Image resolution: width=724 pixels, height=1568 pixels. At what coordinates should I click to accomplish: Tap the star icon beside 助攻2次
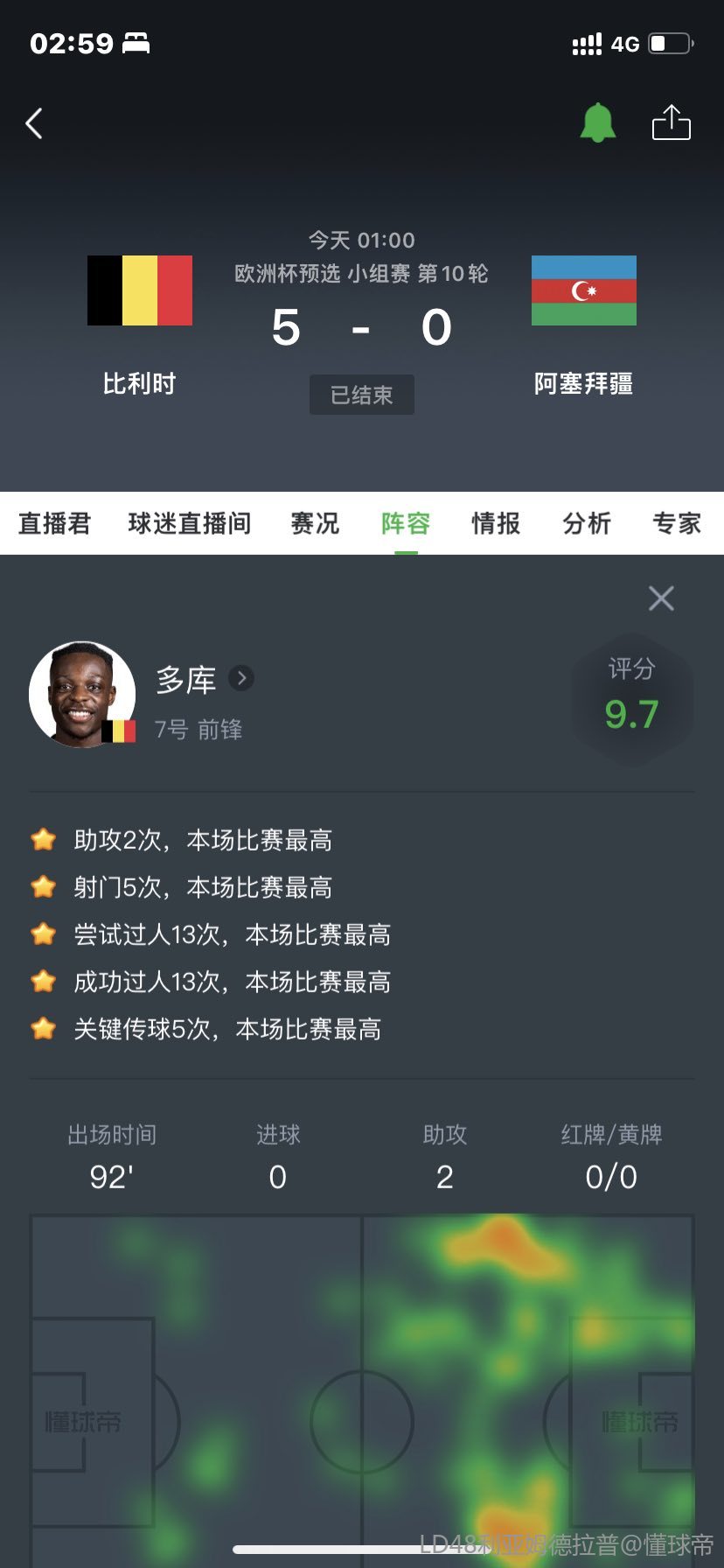click(44, 838)
